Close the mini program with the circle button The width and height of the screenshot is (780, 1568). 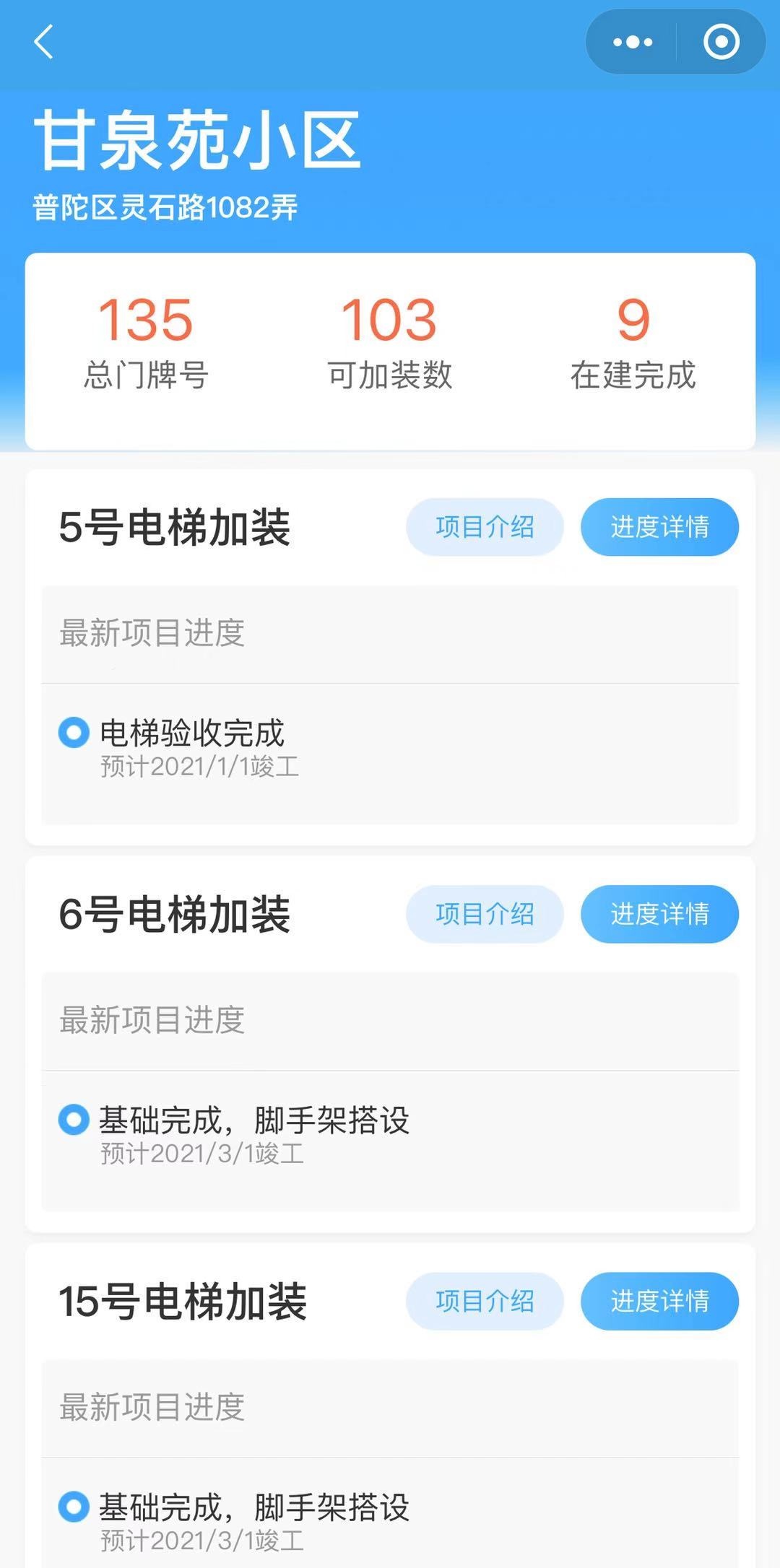[x=721, y=42]
